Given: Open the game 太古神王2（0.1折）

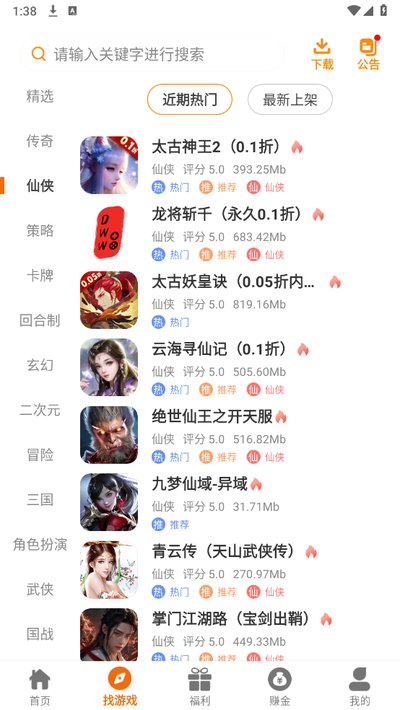Looking at the screenshot, I should click(236, 165).
